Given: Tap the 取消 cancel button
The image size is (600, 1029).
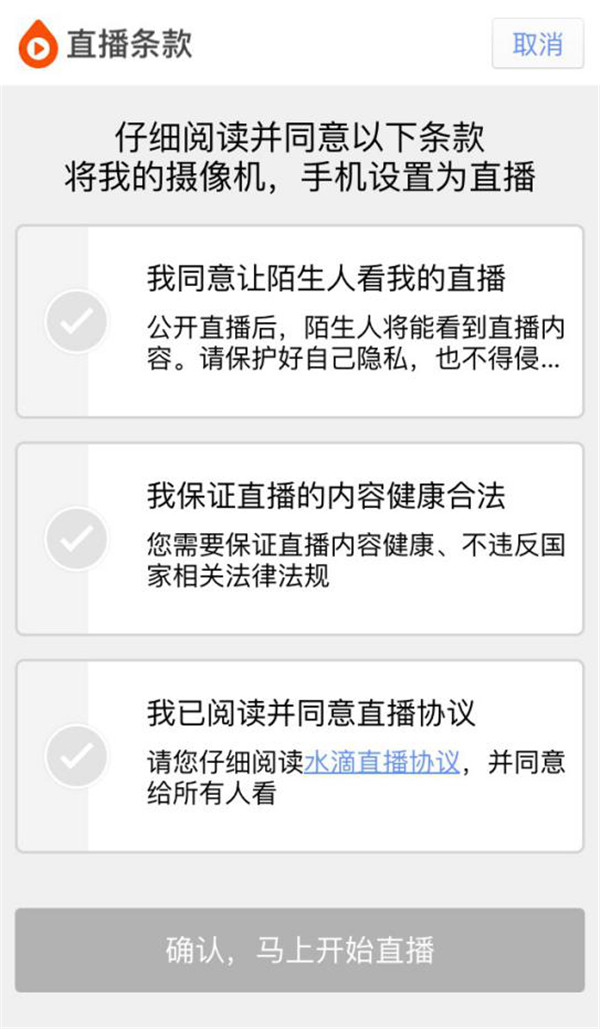Looking at the screenshot, I should coord(537,44).
